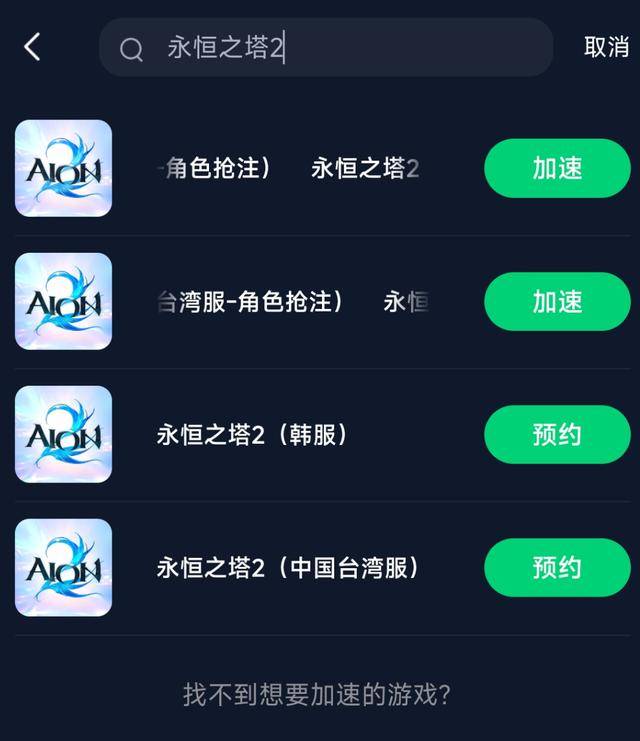The height and width of the screenshot is (741, 640).
Task: Tap 预约 for 永恒之塔2（韩服）
Action: pos(557,434)
